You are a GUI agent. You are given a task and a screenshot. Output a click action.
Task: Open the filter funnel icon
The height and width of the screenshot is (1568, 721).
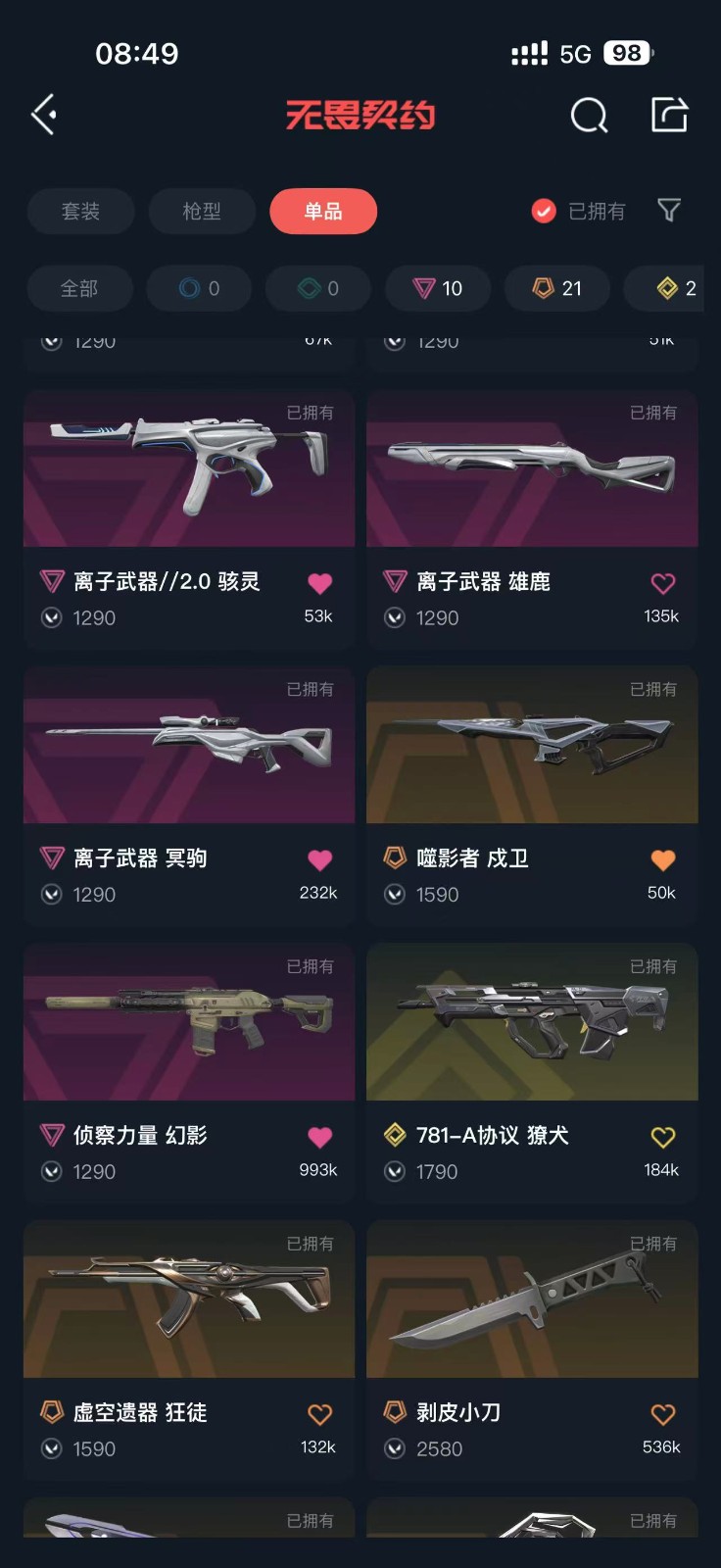669,210
